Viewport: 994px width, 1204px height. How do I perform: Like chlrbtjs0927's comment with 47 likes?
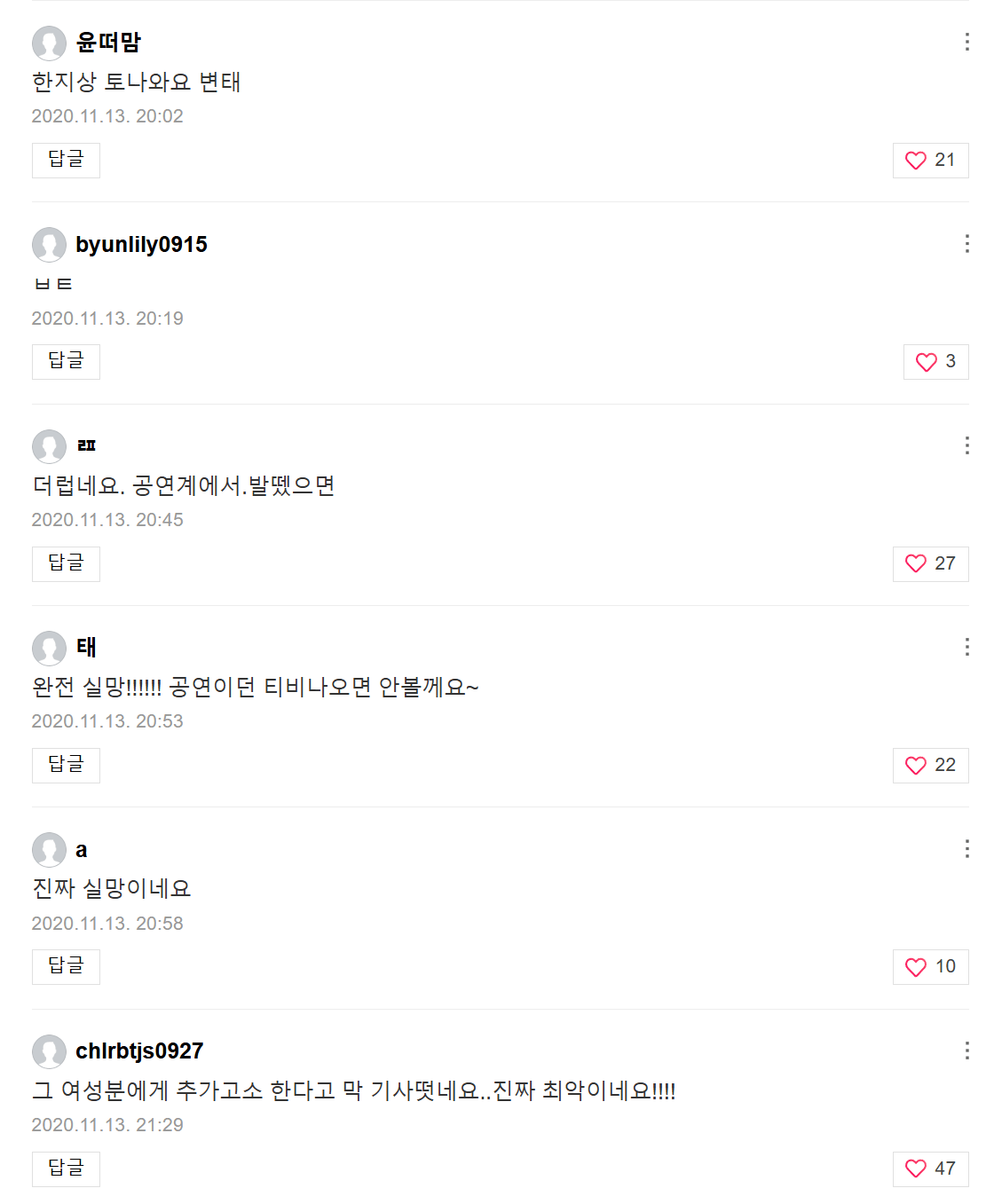(929, 1169)
